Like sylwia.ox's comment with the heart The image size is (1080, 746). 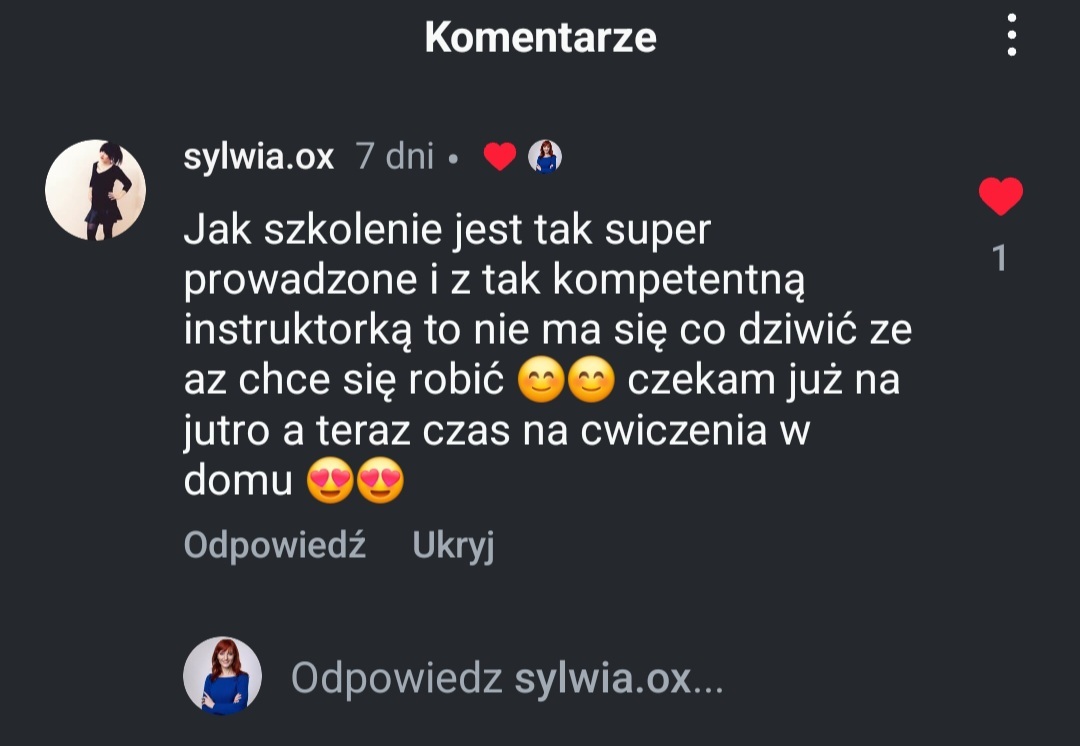1000,196
